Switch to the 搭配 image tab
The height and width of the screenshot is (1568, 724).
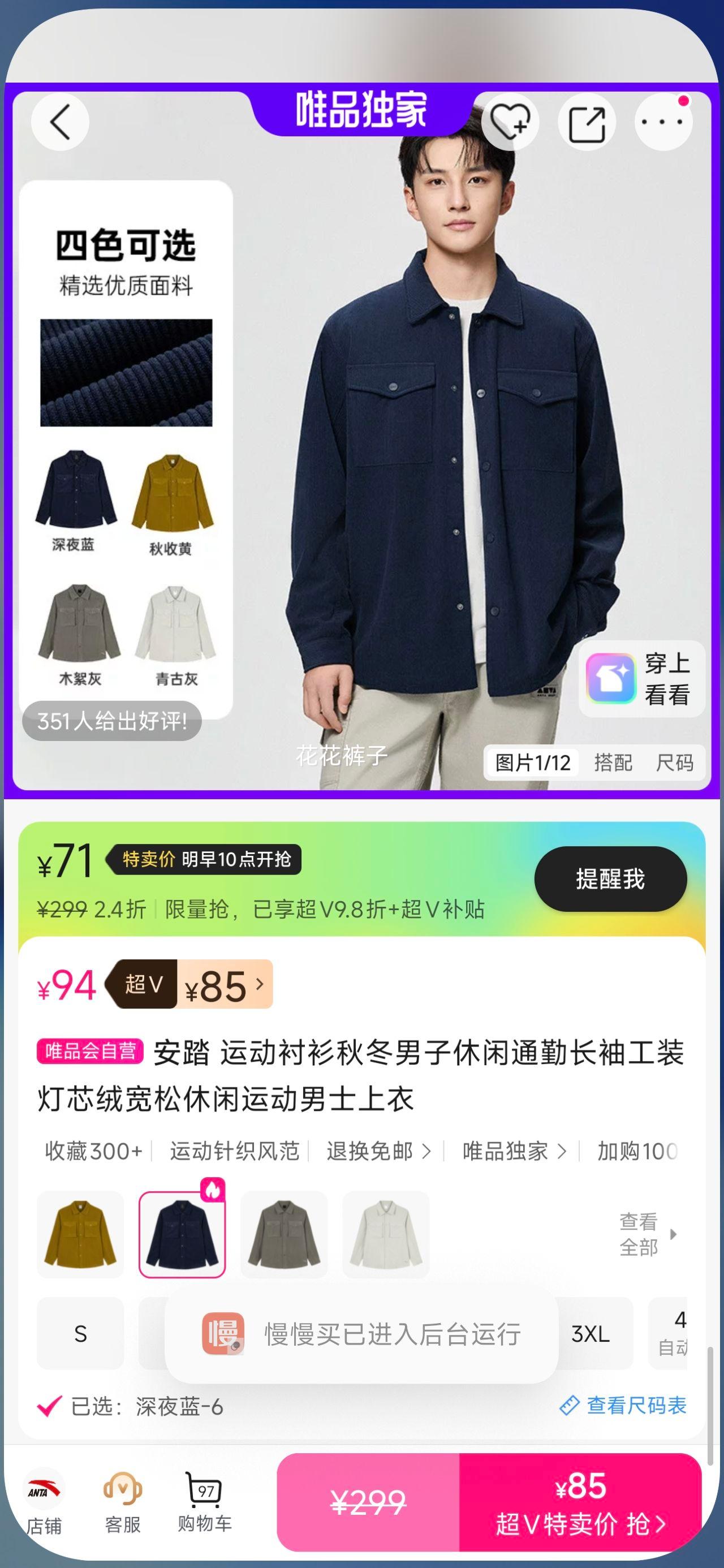point(613,762)
